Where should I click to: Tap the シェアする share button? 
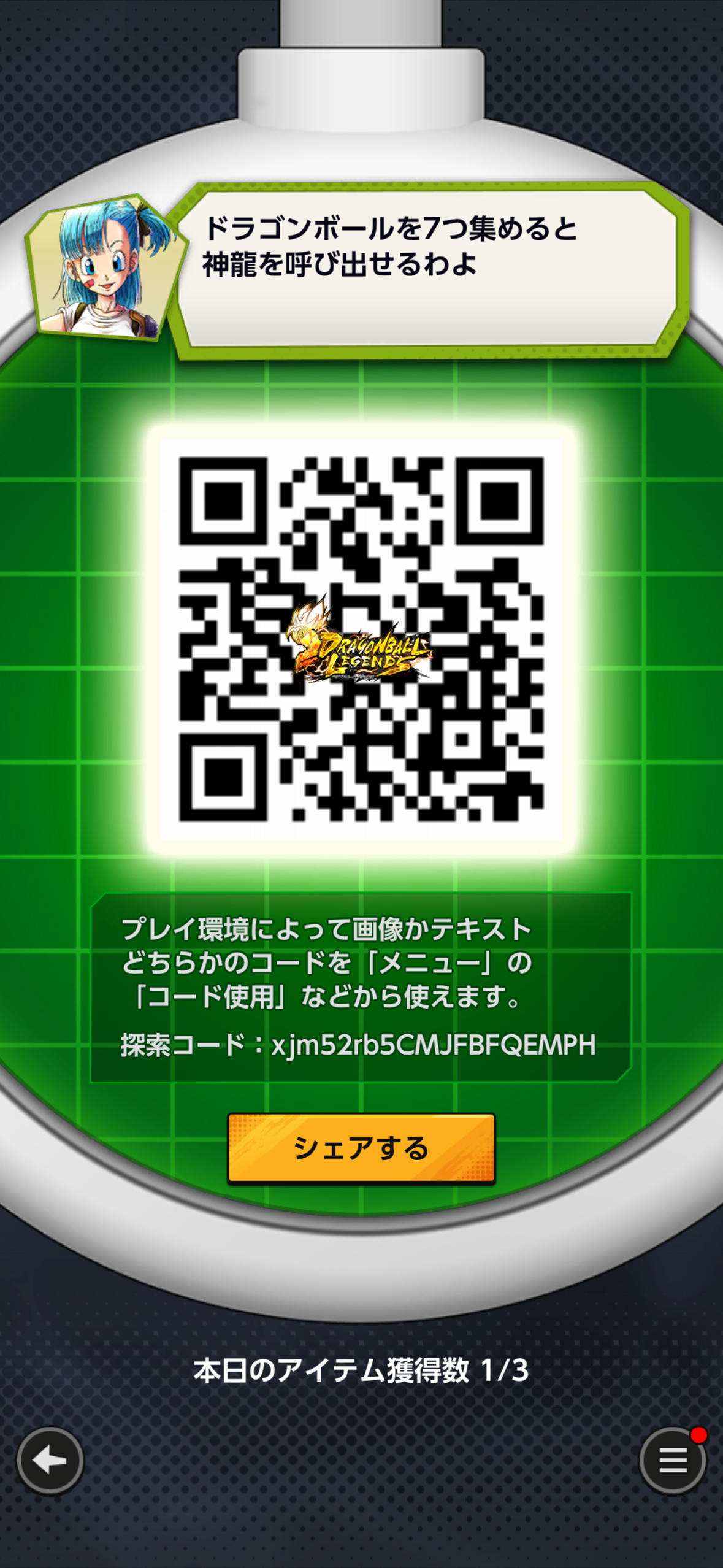pos(361,1147)
